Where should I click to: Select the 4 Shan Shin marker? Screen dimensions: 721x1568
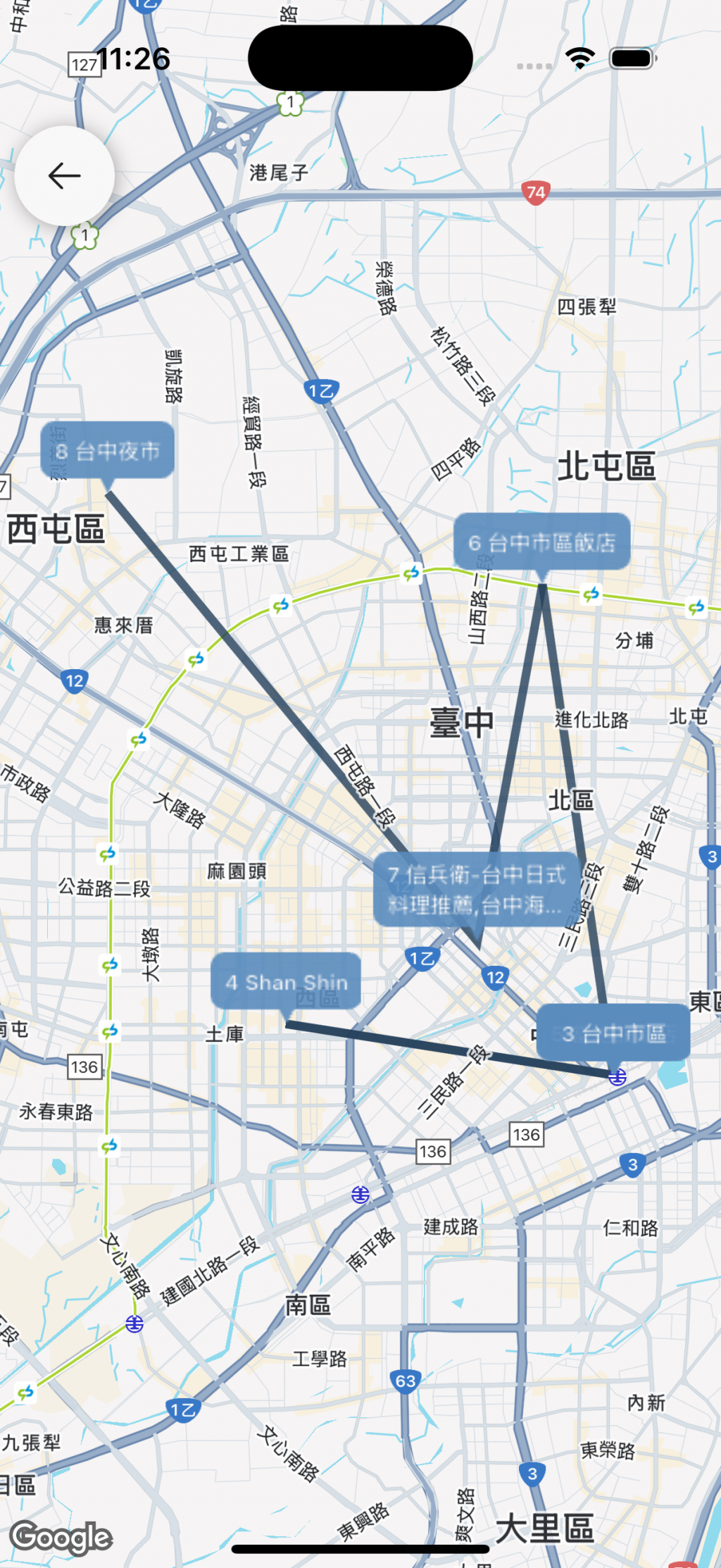point(286,981)
